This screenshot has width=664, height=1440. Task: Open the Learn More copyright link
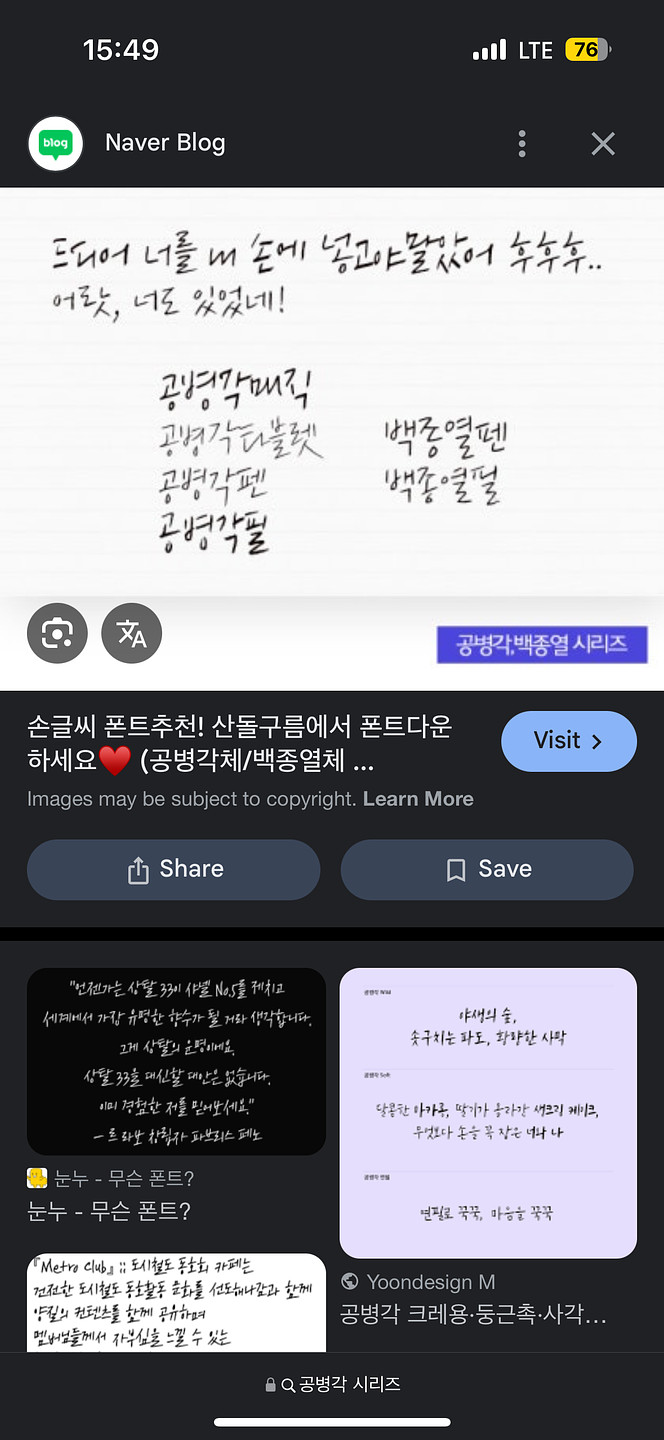click(x=418, y=799)
